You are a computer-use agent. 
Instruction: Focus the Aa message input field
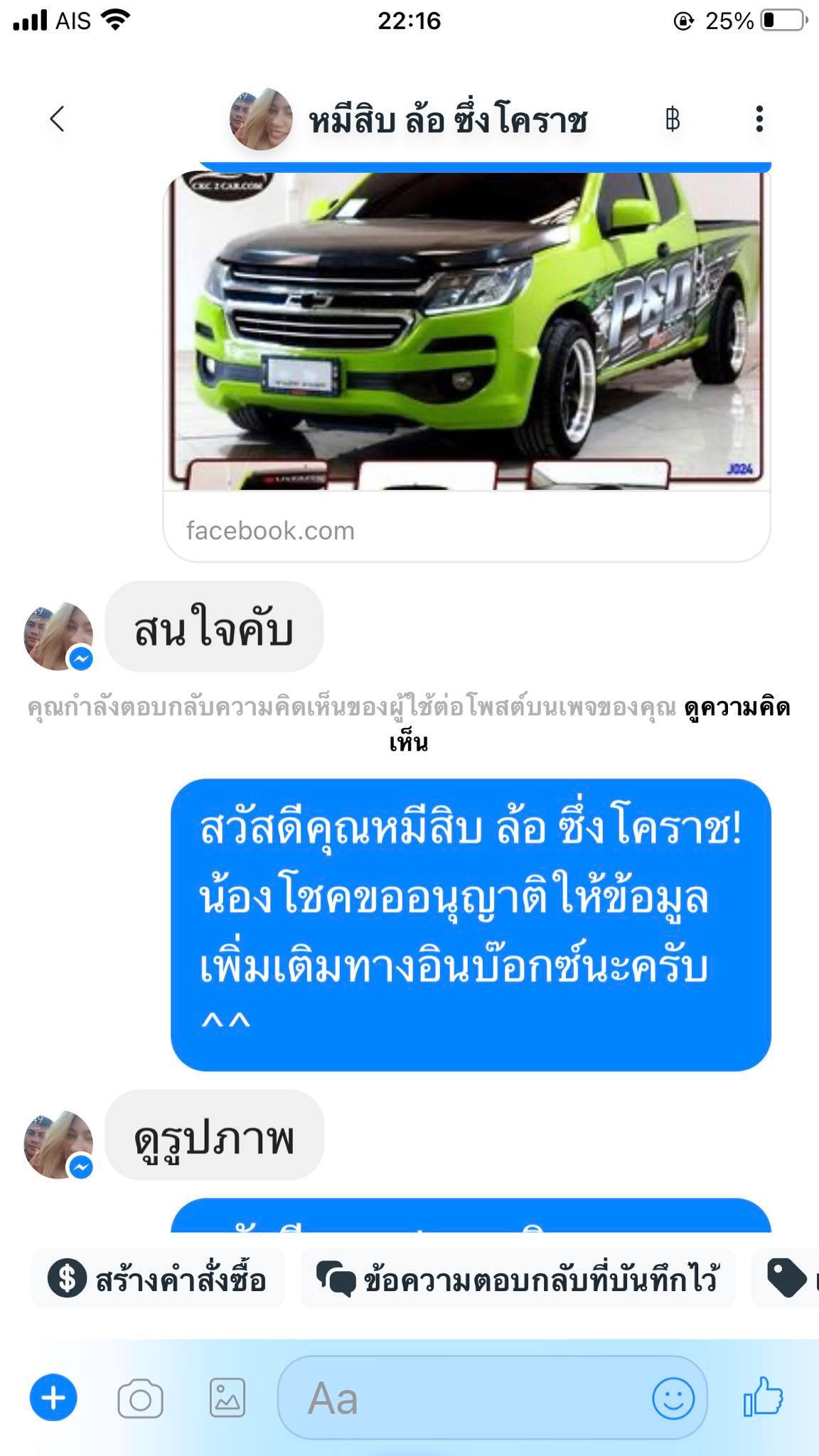tap(492, 1398)
